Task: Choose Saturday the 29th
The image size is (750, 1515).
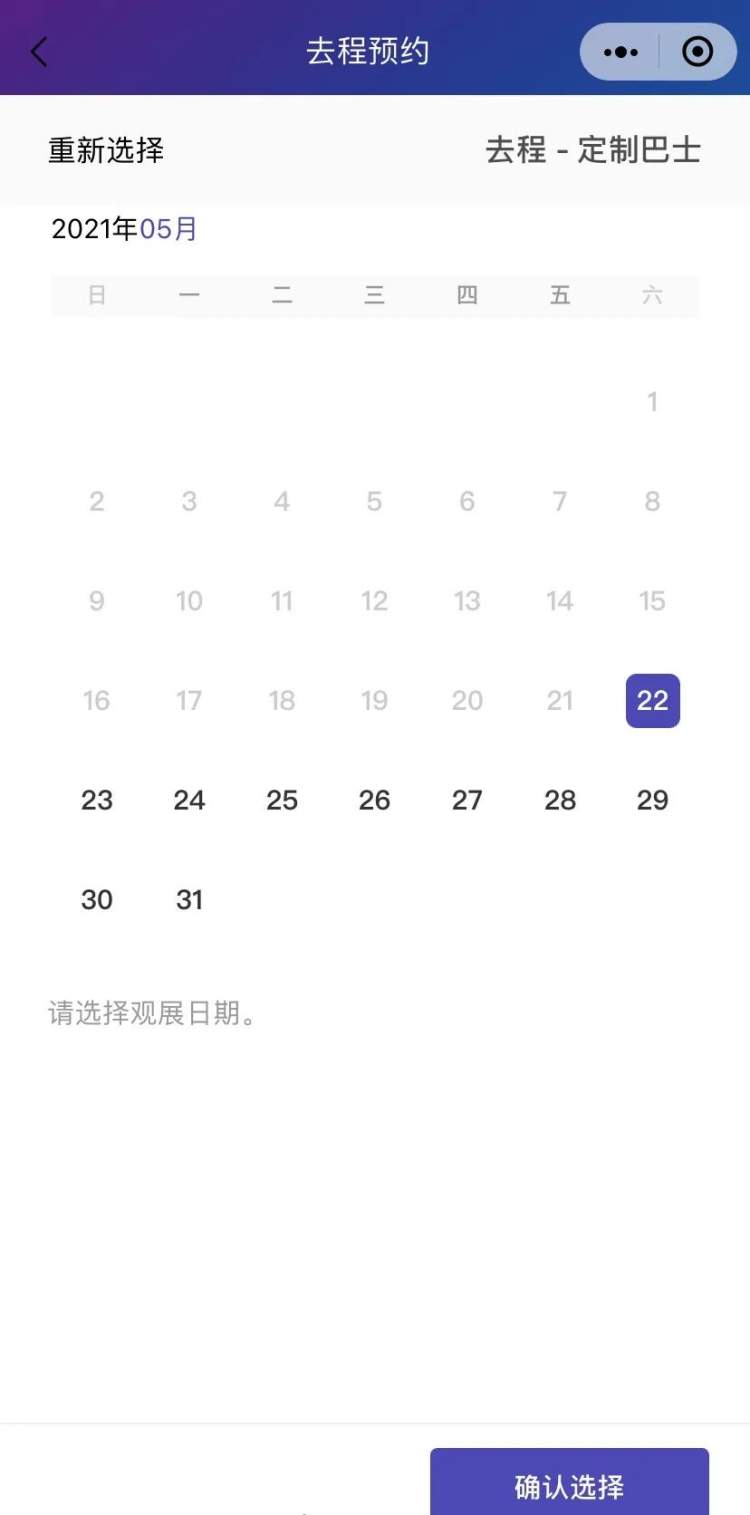Action: (652, 800)
